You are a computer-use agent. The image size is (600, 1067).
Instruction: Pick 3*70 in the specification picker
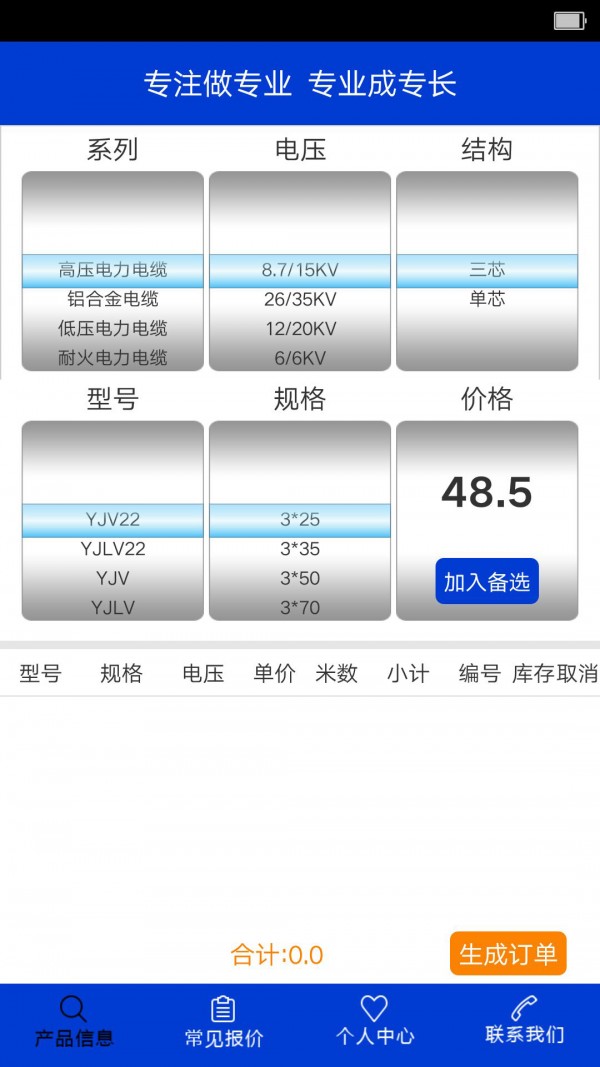click(x=300, y=607)
